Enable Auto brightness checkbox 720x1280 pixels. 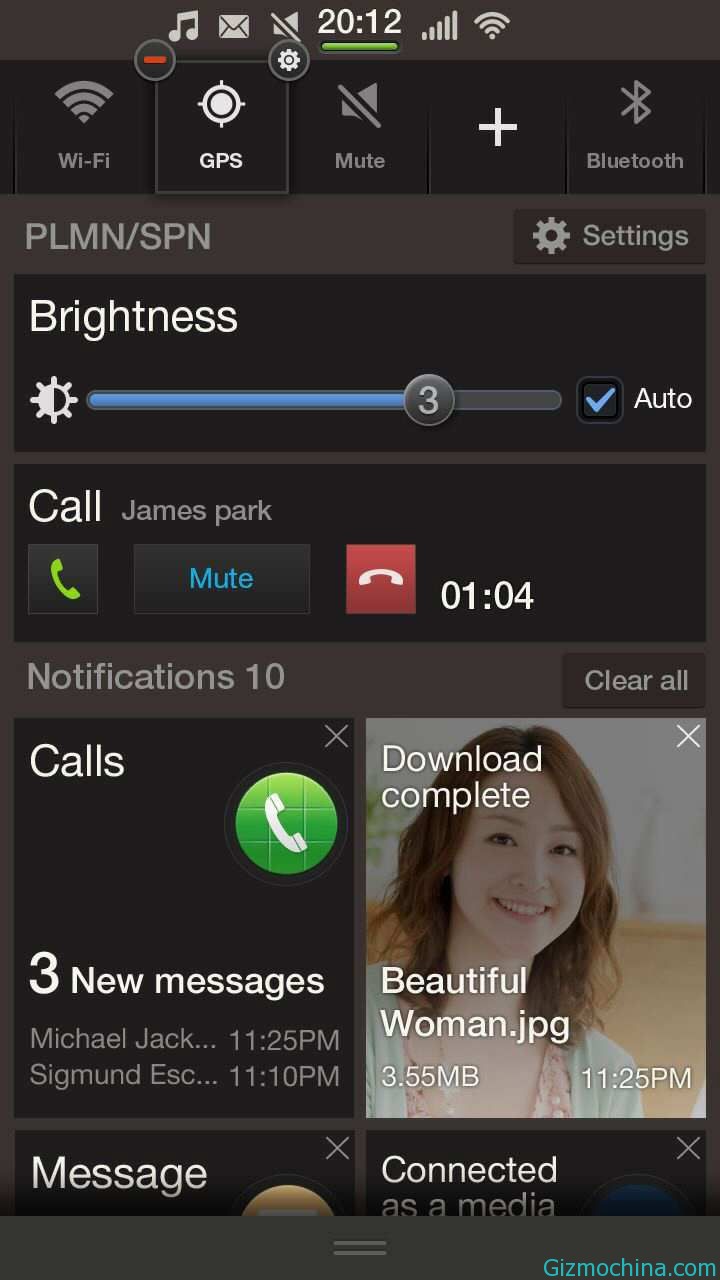pos(598,398)
